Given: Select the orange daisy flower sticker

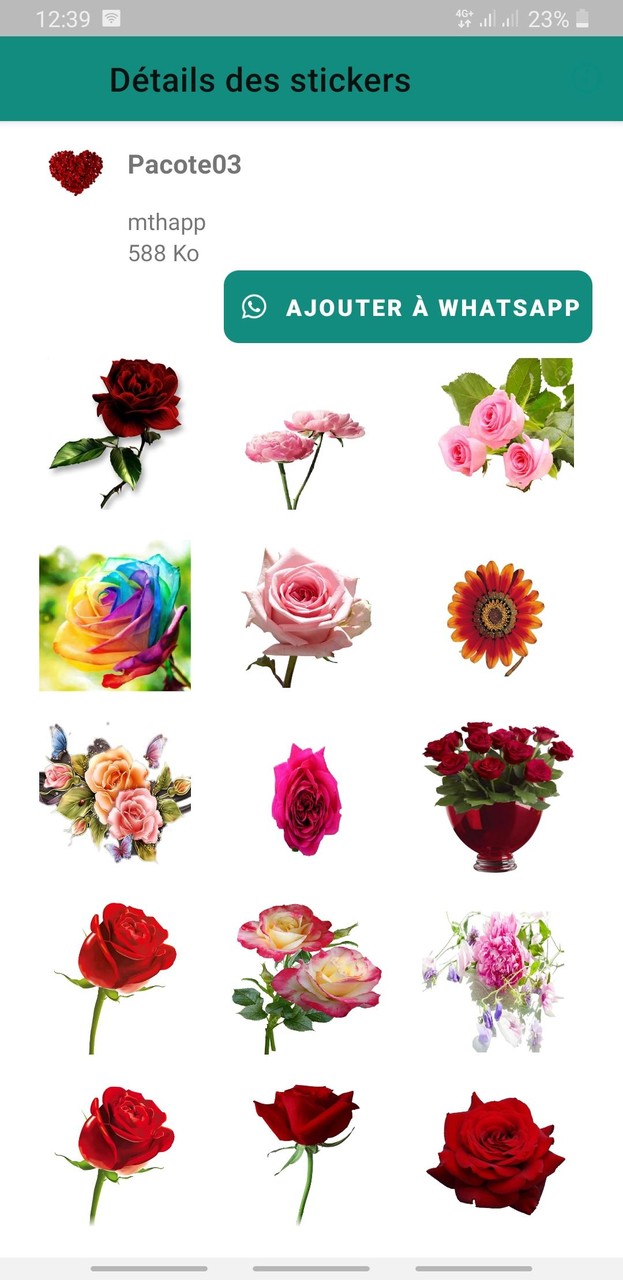Looking at the screenshot, I should pyautogui.click(x=495, y=616).
